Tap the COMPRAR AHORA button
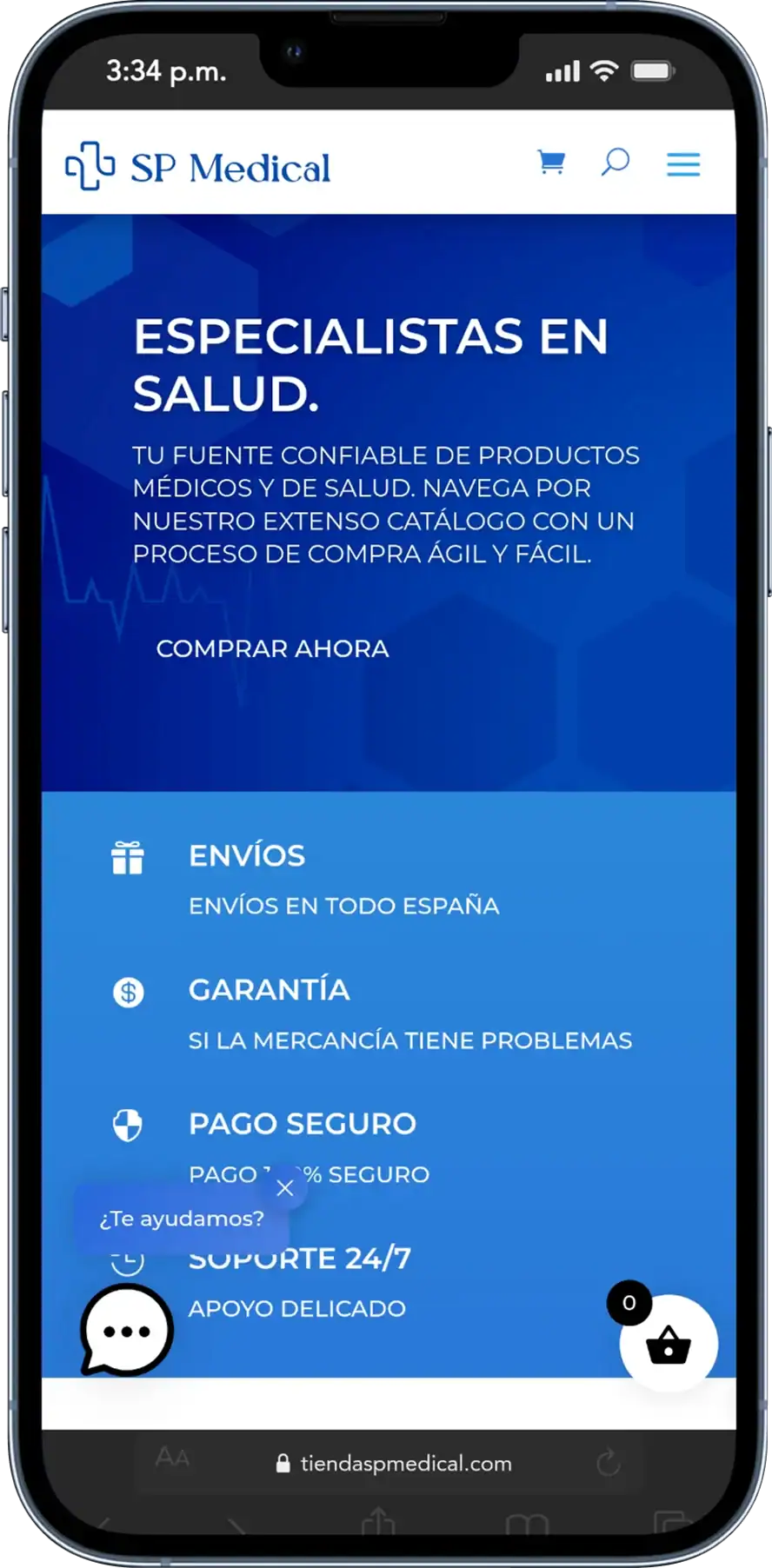 pyautogui.click(x=272, y=648)
